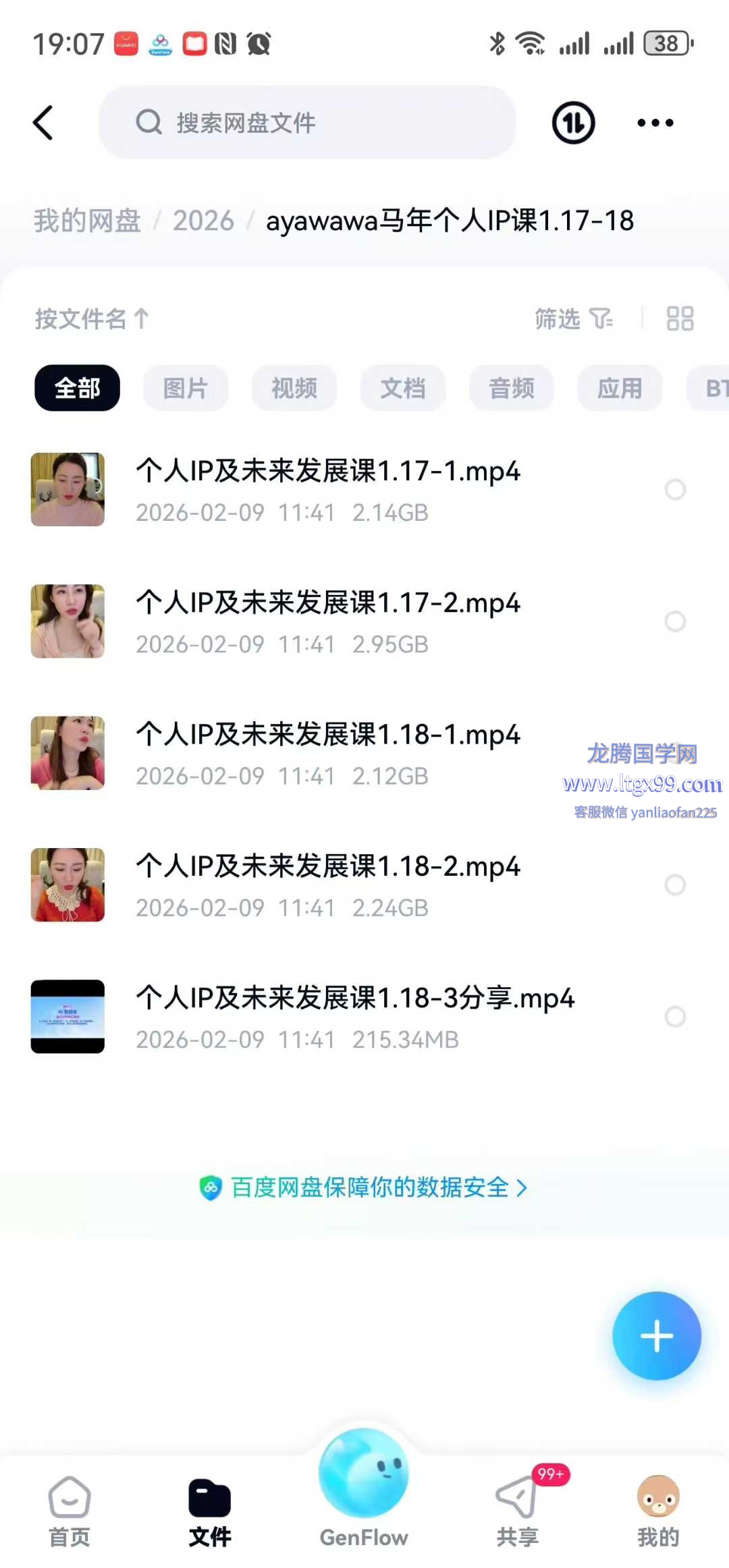Switch to grid view layout

[680, 318]
